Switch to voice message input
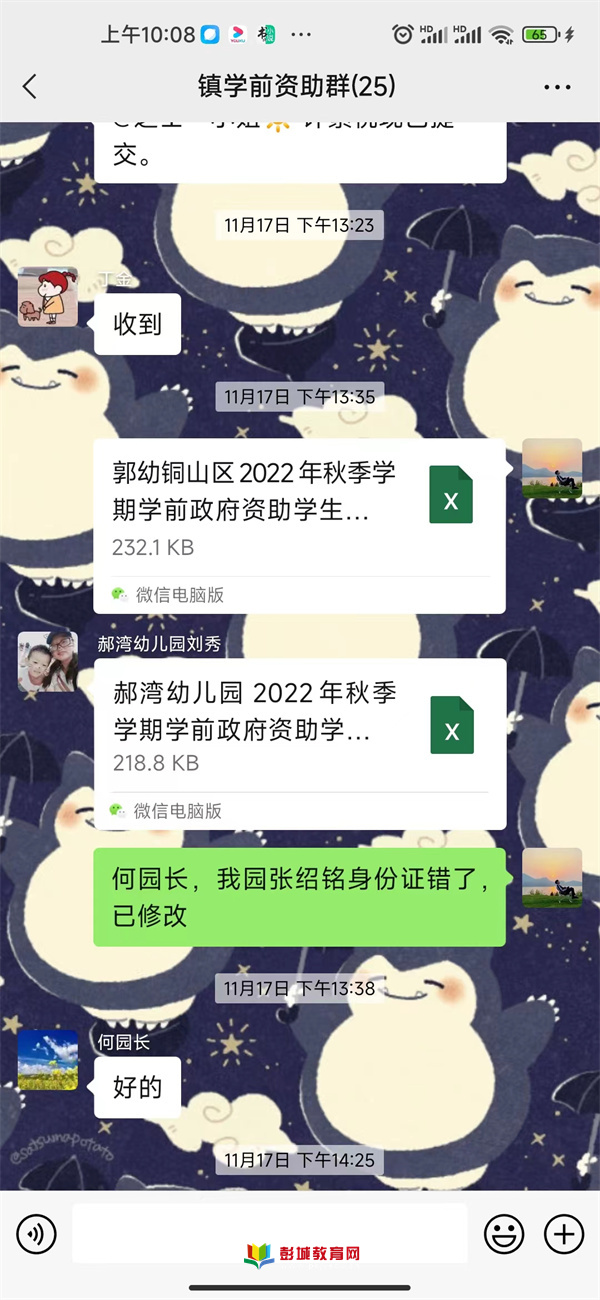The height and width of the screenshot is (1300, 600). click(36, 1234)
